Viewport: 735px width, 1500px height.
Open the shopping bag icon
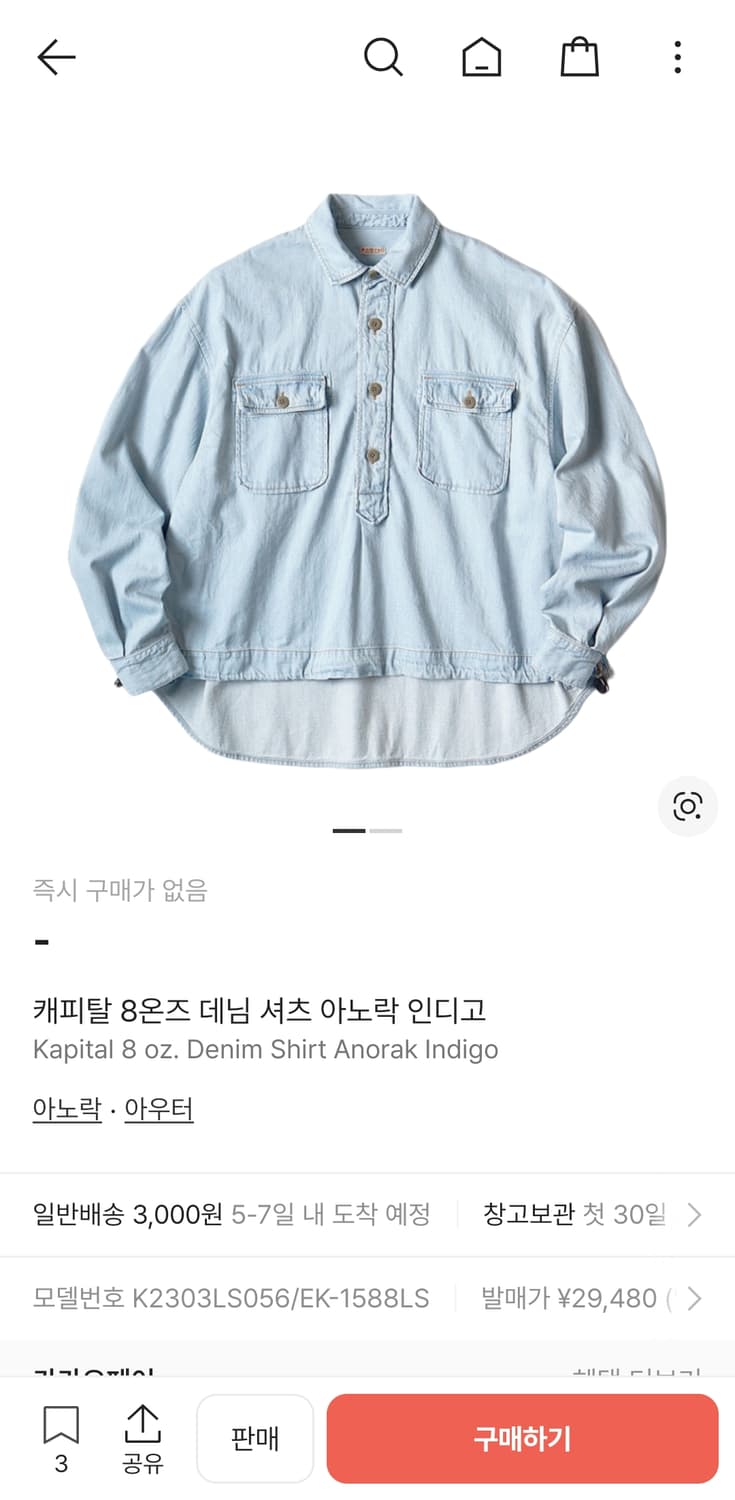pos(580,57)
